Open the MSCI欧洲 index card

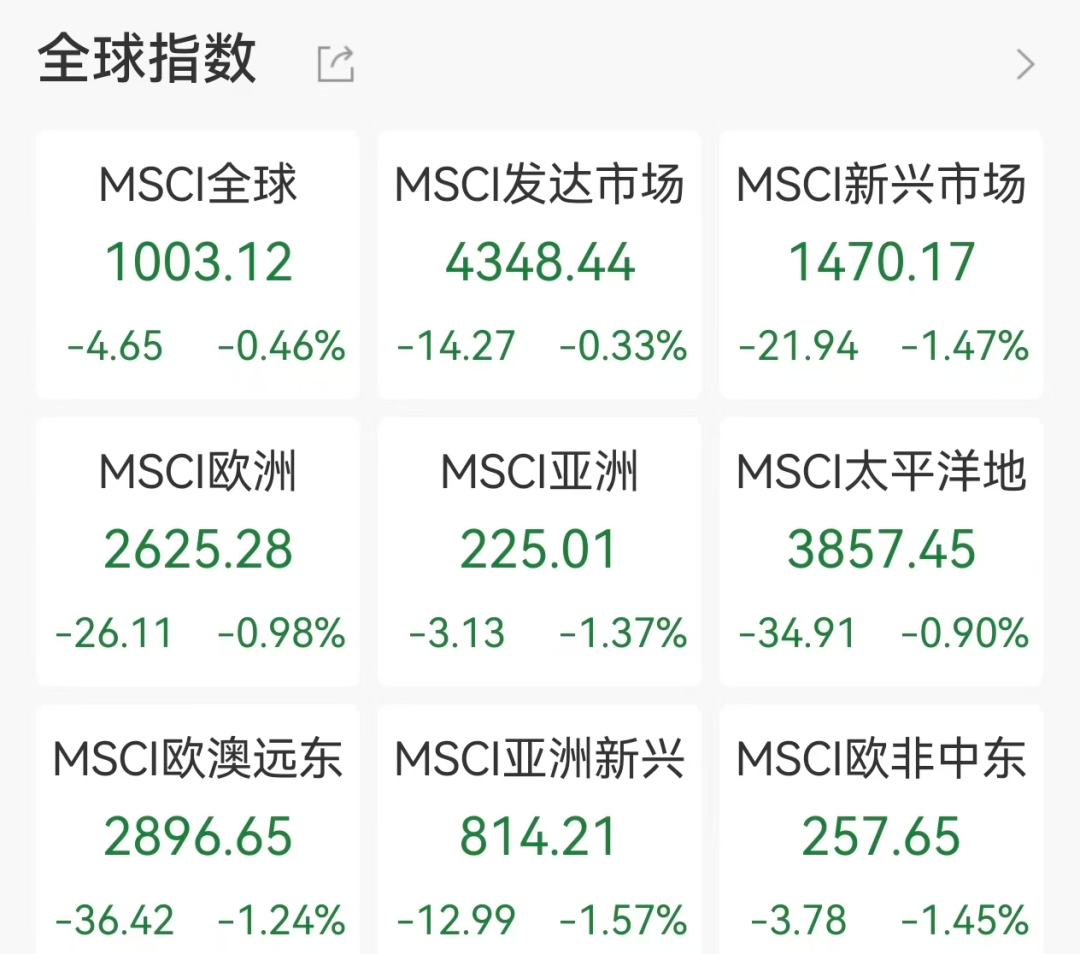point(198,551)
